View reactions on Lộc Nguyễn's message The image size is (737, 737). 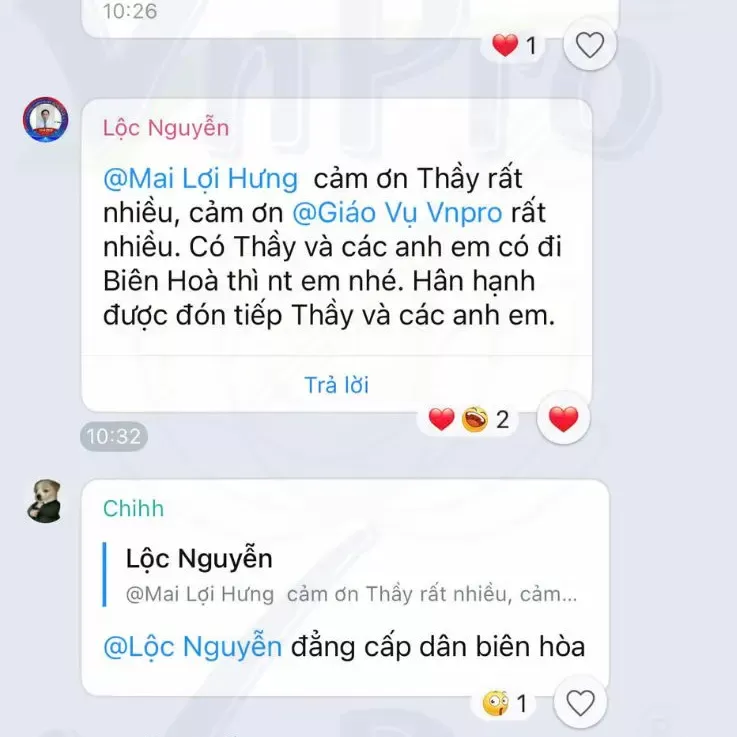468,419
